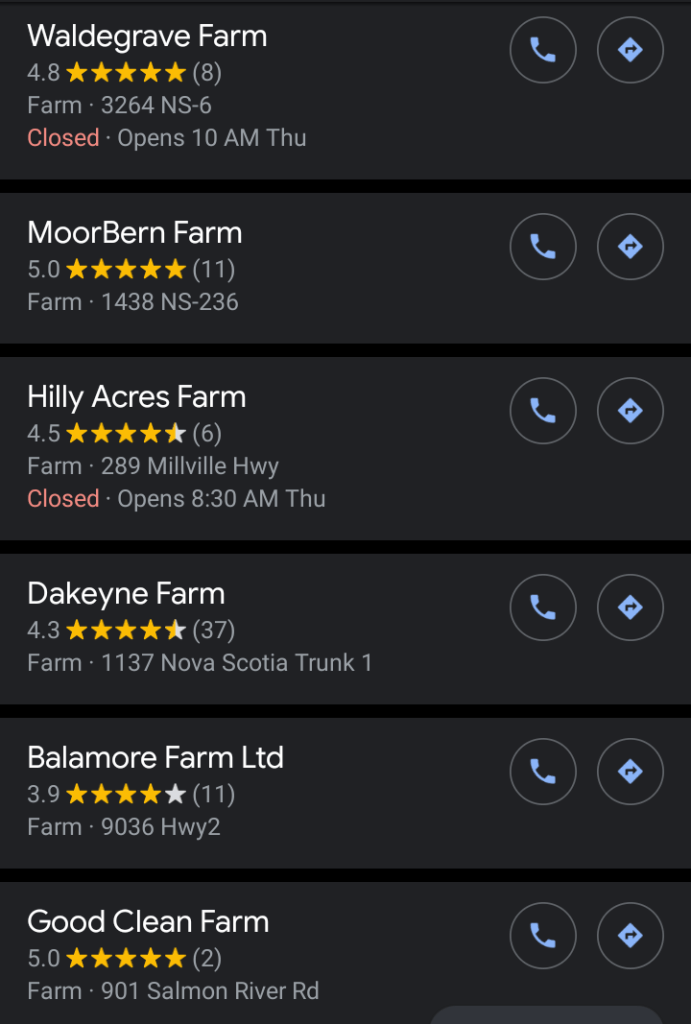Call Good Clean Farm

543,935
